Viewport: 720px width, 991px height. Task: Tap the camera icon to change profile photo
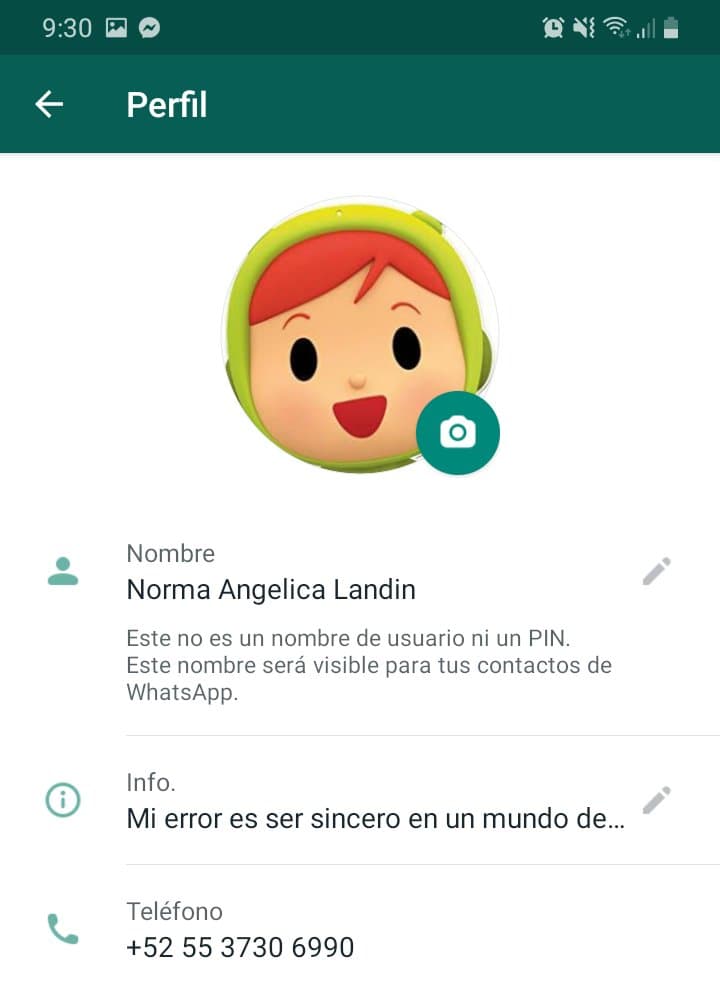tap(459, 431)
